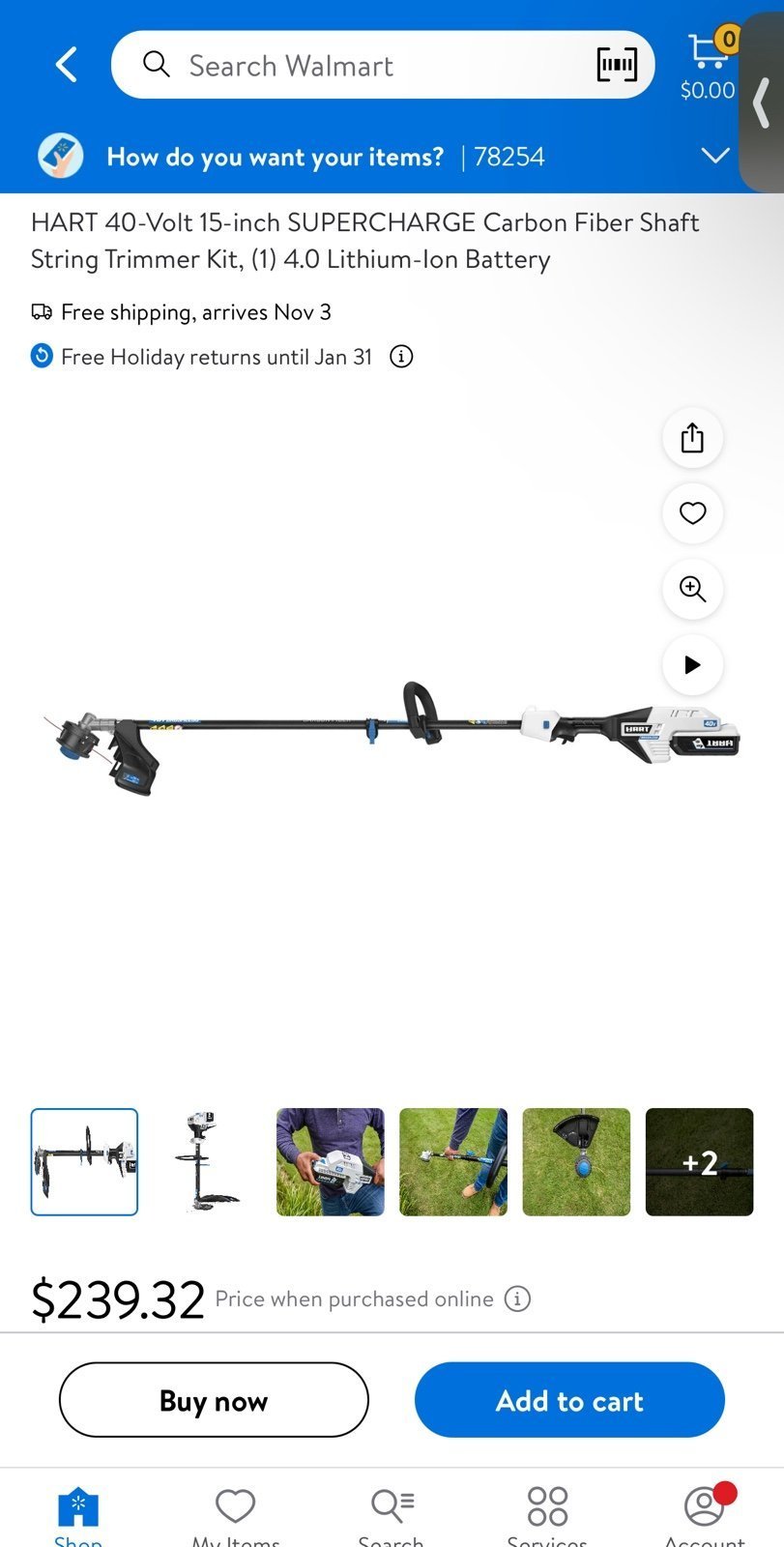Image resolution: width=784 pixels, height=1547 pixels.
Task: Open the +2 more photos thumbnail
Action: [x=699, y=1161]
